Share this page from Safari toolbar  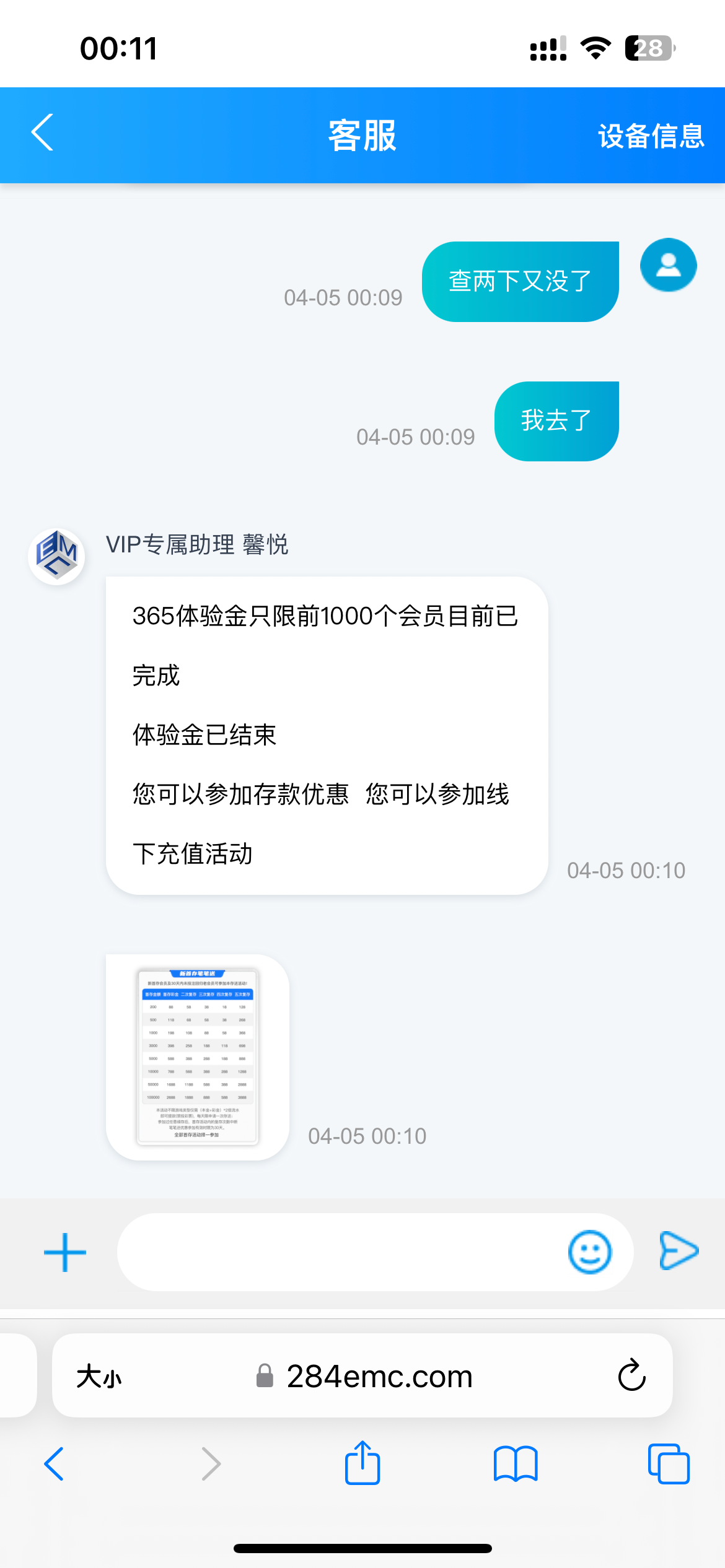click(362, 1463)
